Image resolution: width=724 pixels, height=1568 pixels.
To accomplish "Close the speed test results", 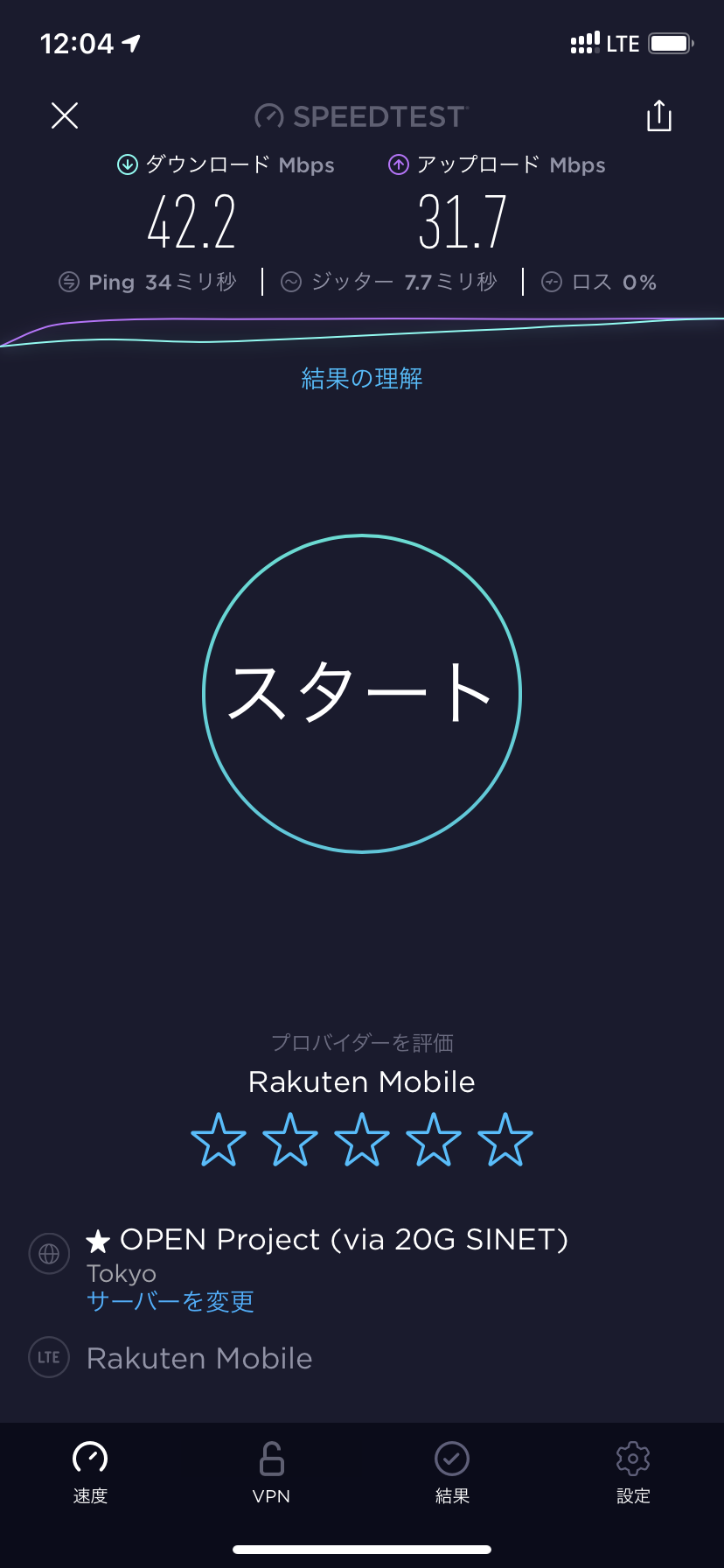I will (65, 115).
